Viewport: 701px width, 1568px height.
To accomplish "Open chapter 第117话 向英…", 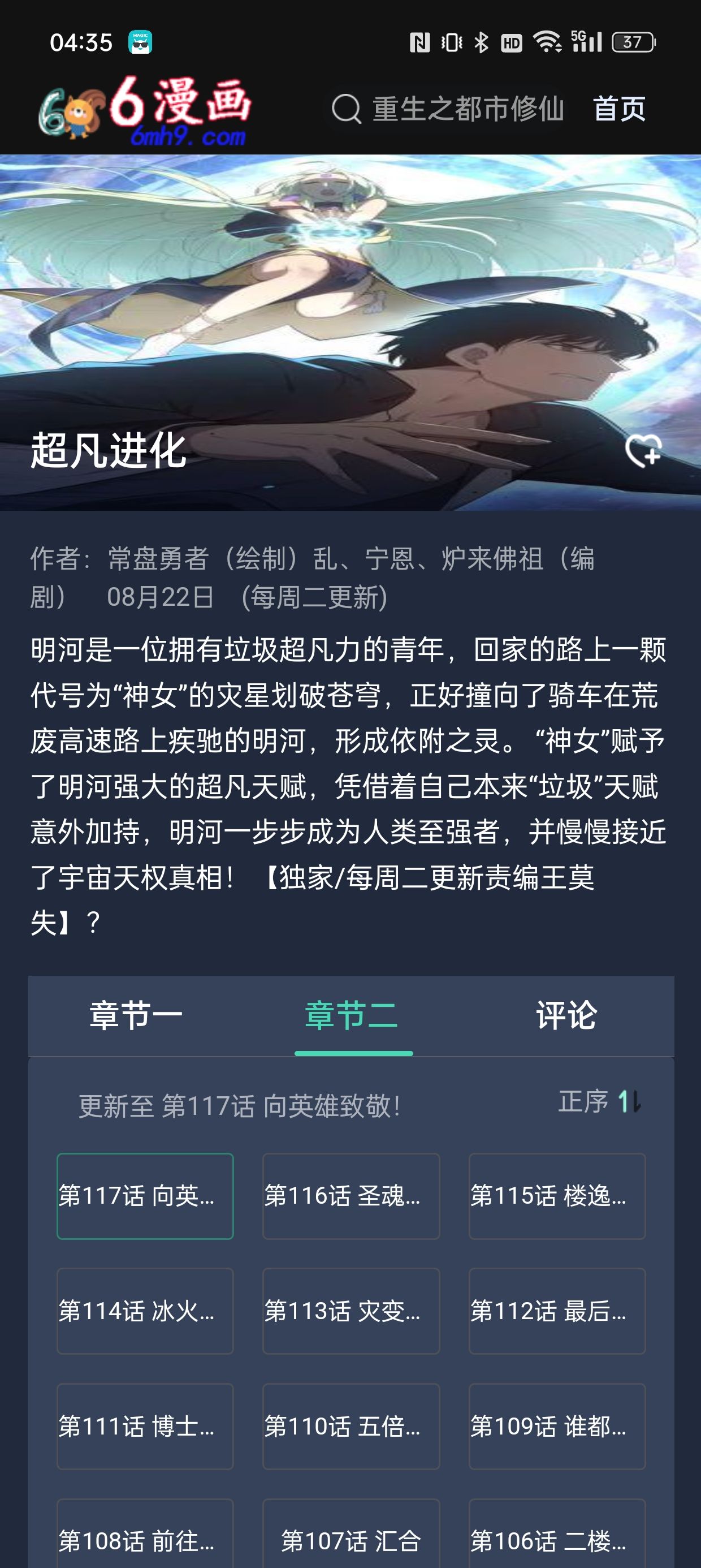I will click(x=145, y=1196).
